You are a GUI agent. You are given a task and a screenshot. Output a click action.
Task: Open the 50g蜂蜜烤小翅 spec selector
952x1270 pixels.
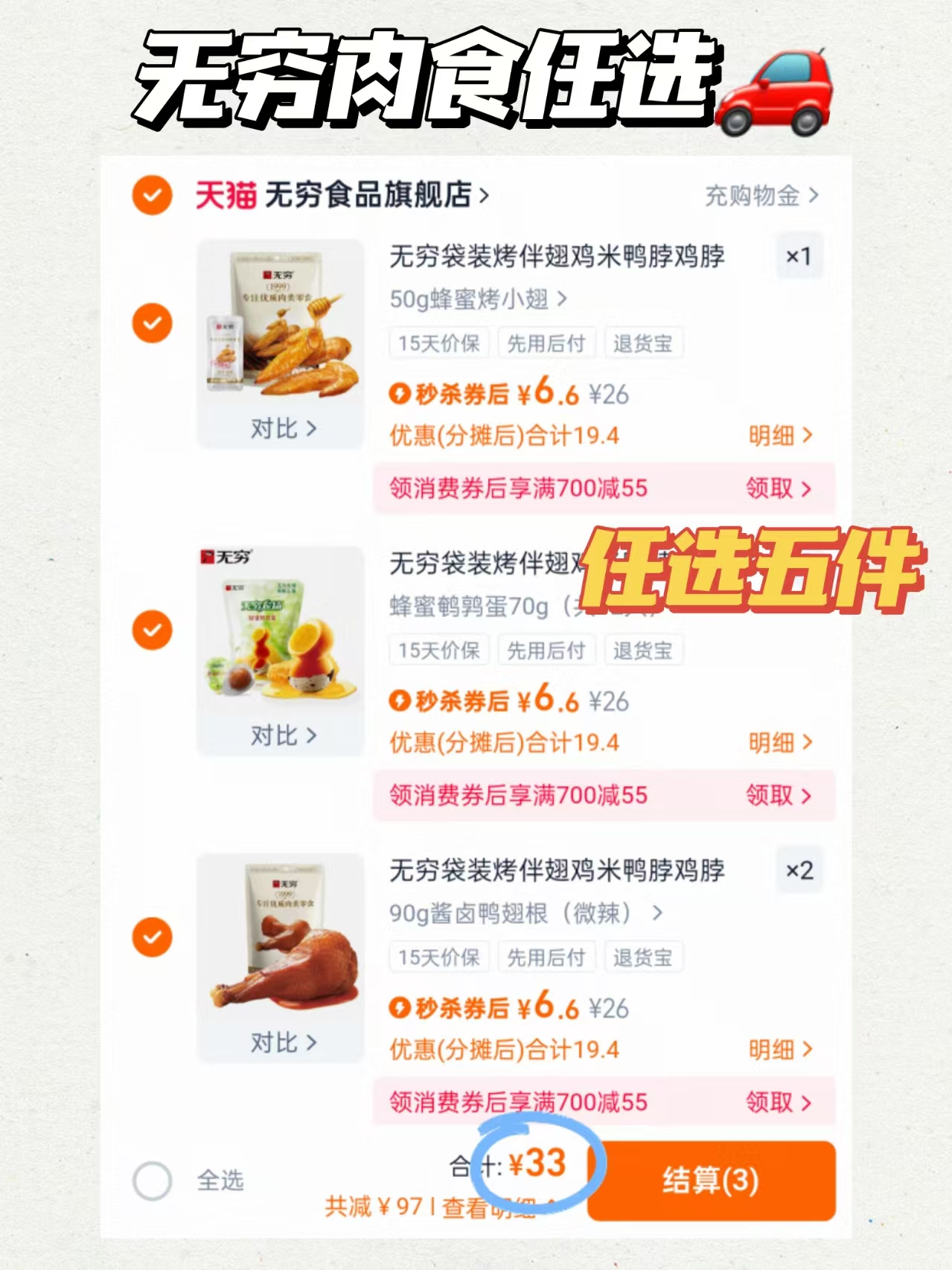pyautogui.click(x=476, y=299)
